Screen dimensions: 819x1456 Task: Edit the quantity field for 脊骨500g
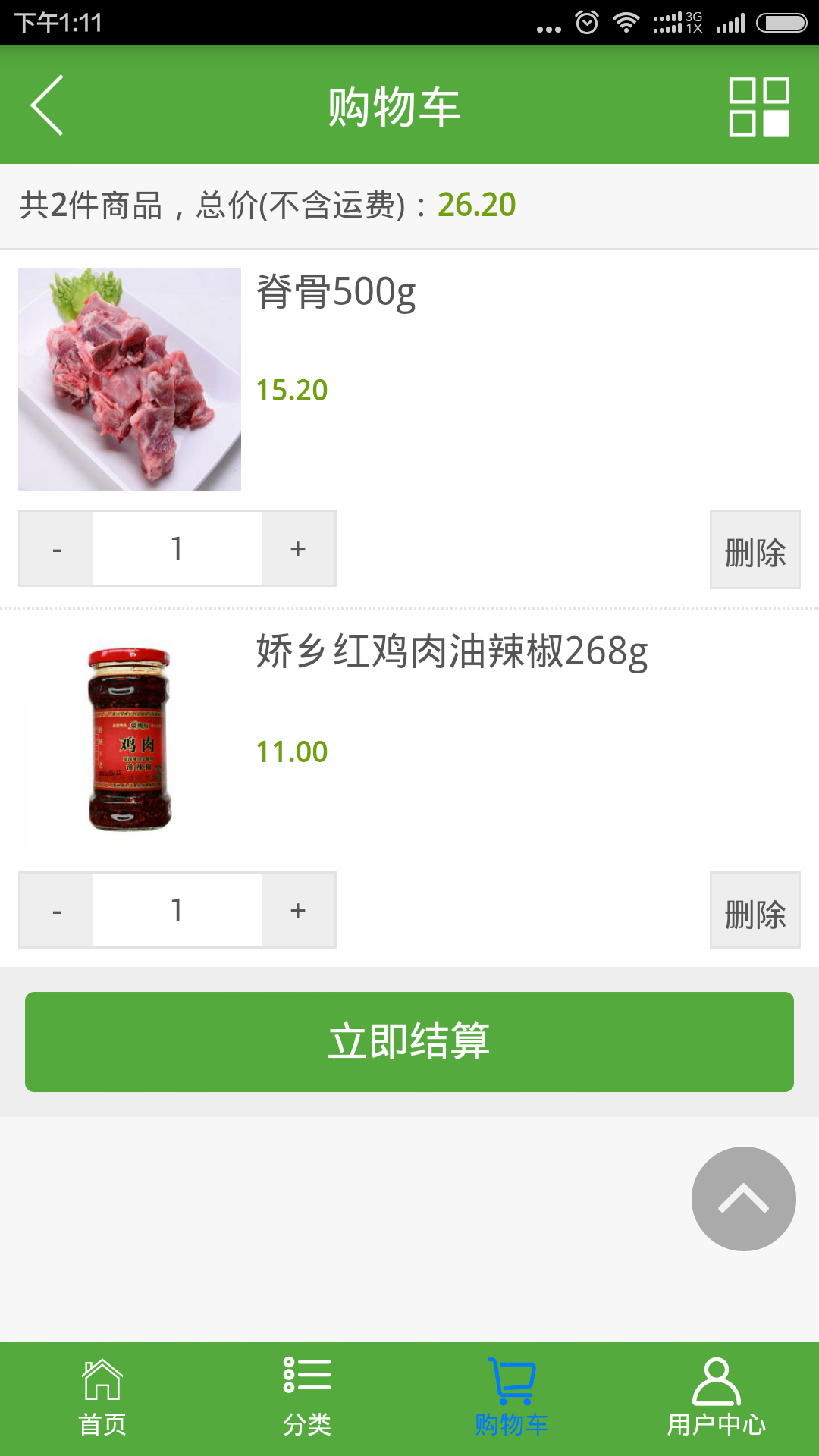[177, 548]
